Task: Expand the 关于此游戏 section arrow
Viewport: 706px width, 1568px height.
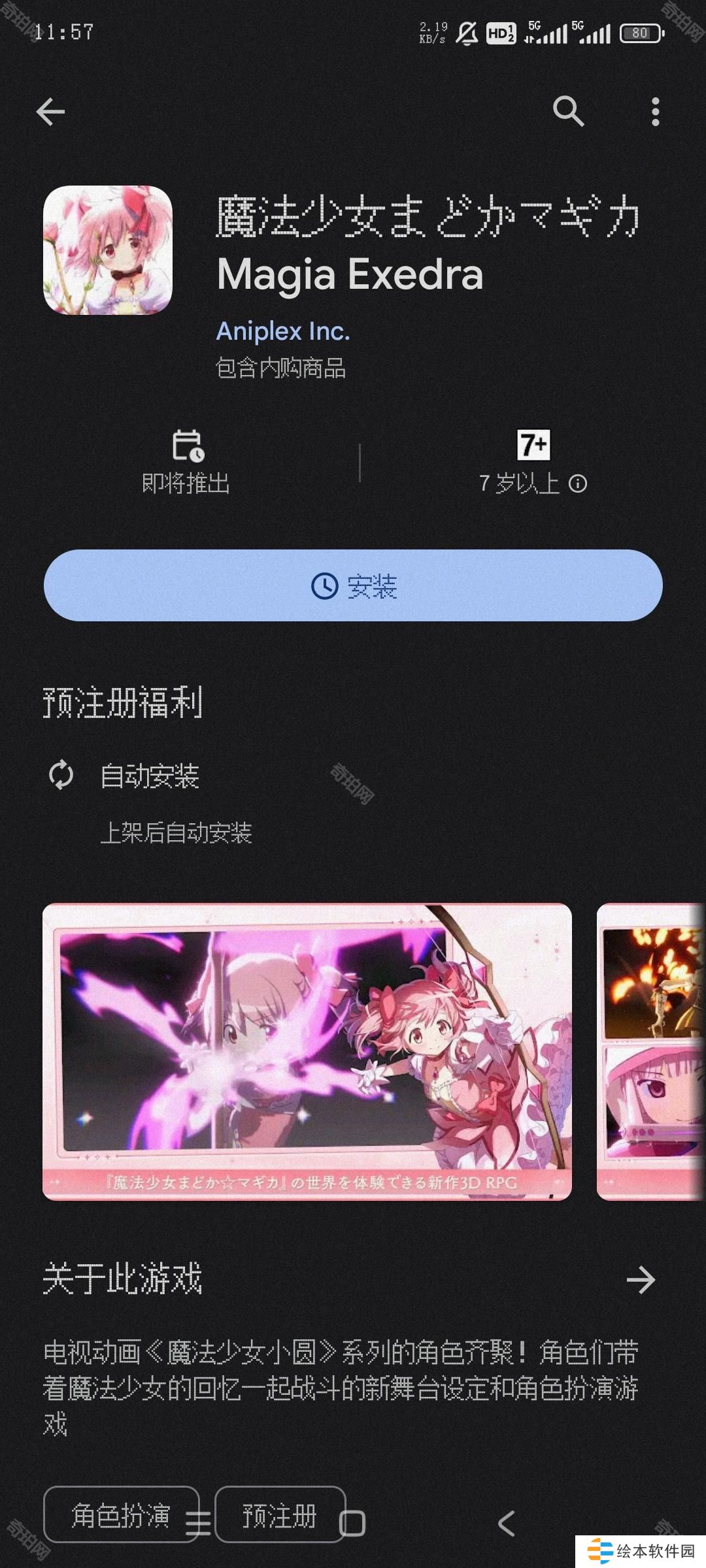Action: (x=641, y=1280)
